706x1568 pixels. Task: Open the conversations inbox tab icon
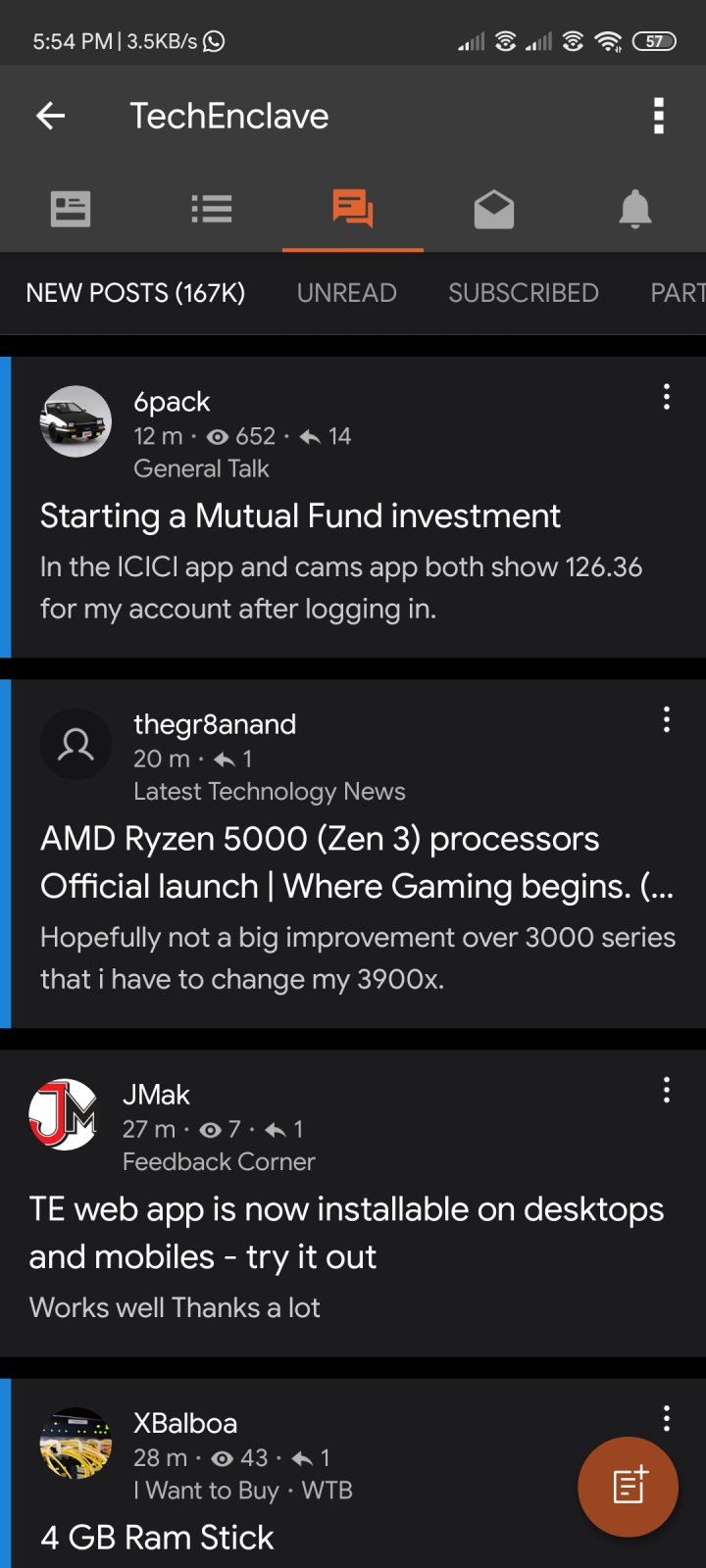click(494, 209)
